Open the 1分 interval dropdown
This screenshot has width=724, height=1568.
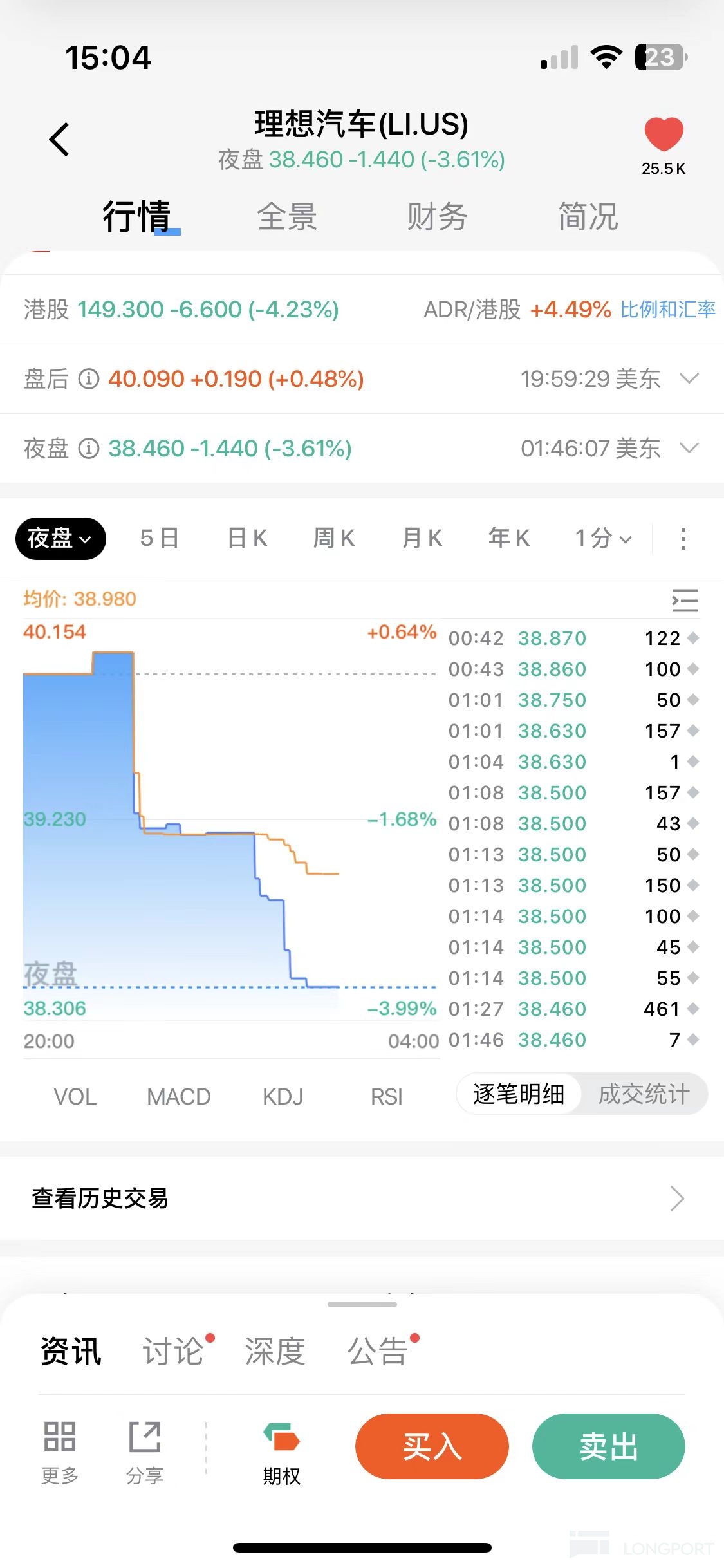(603, 538)
